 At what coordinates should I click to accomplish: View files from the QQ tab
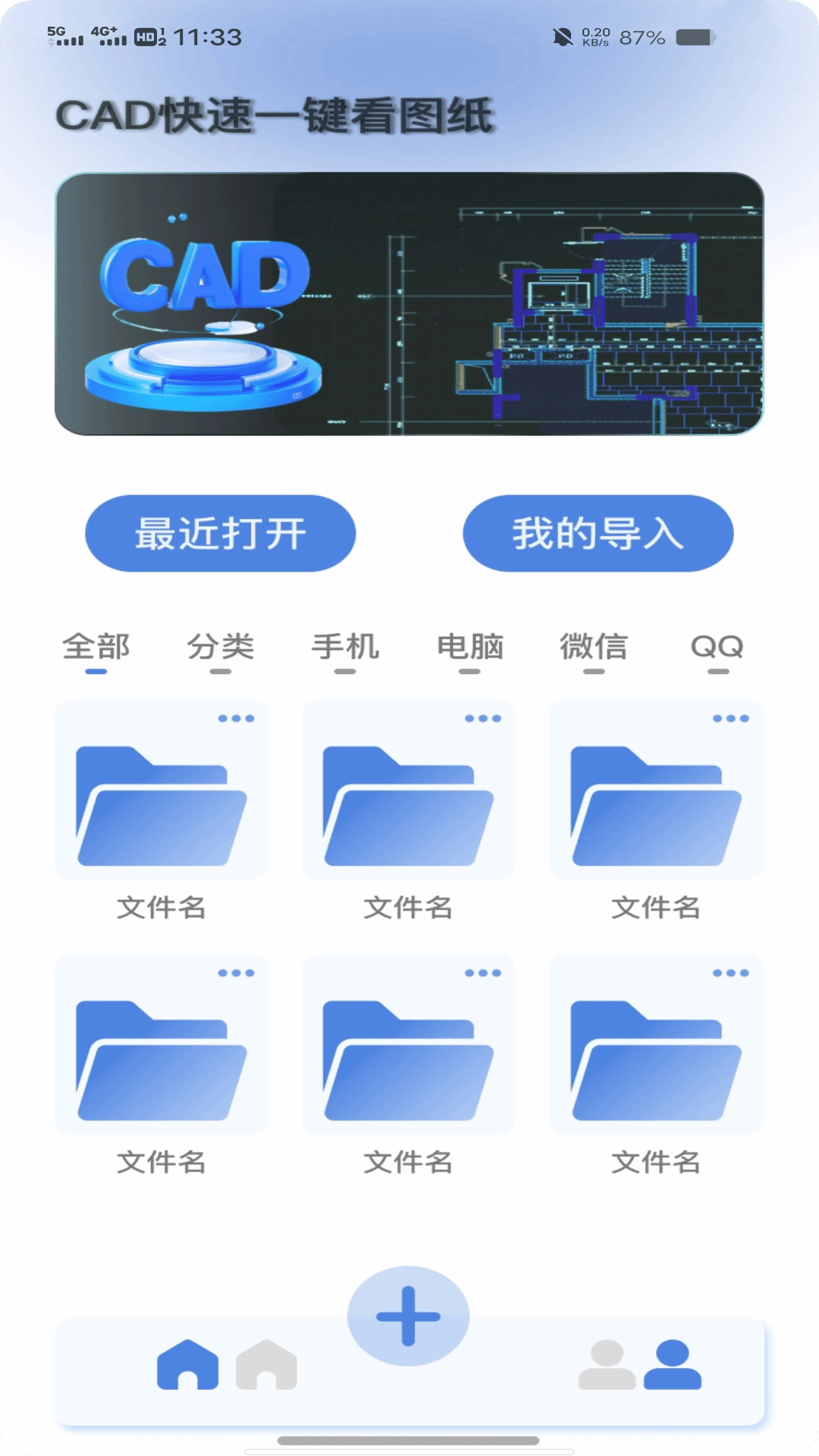[717, 648]
